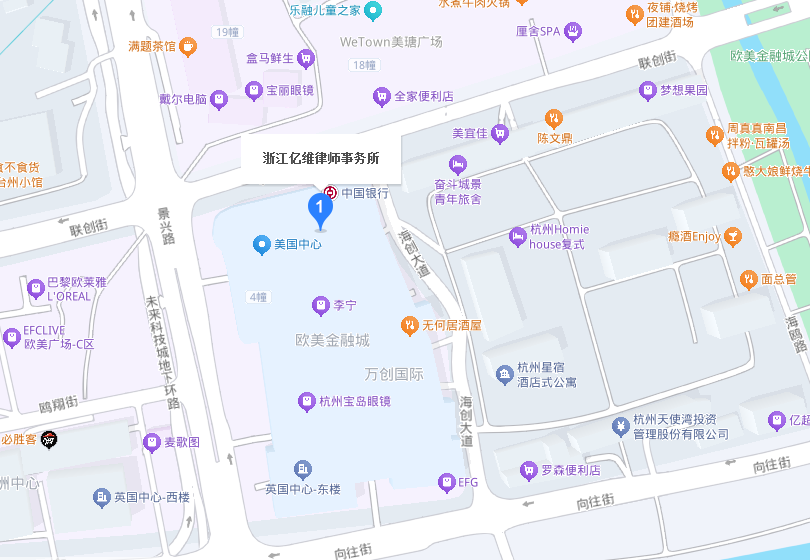Tap the blue location pin numbered 1
This screenshot has height=560, width=810.
pos(318,209)
